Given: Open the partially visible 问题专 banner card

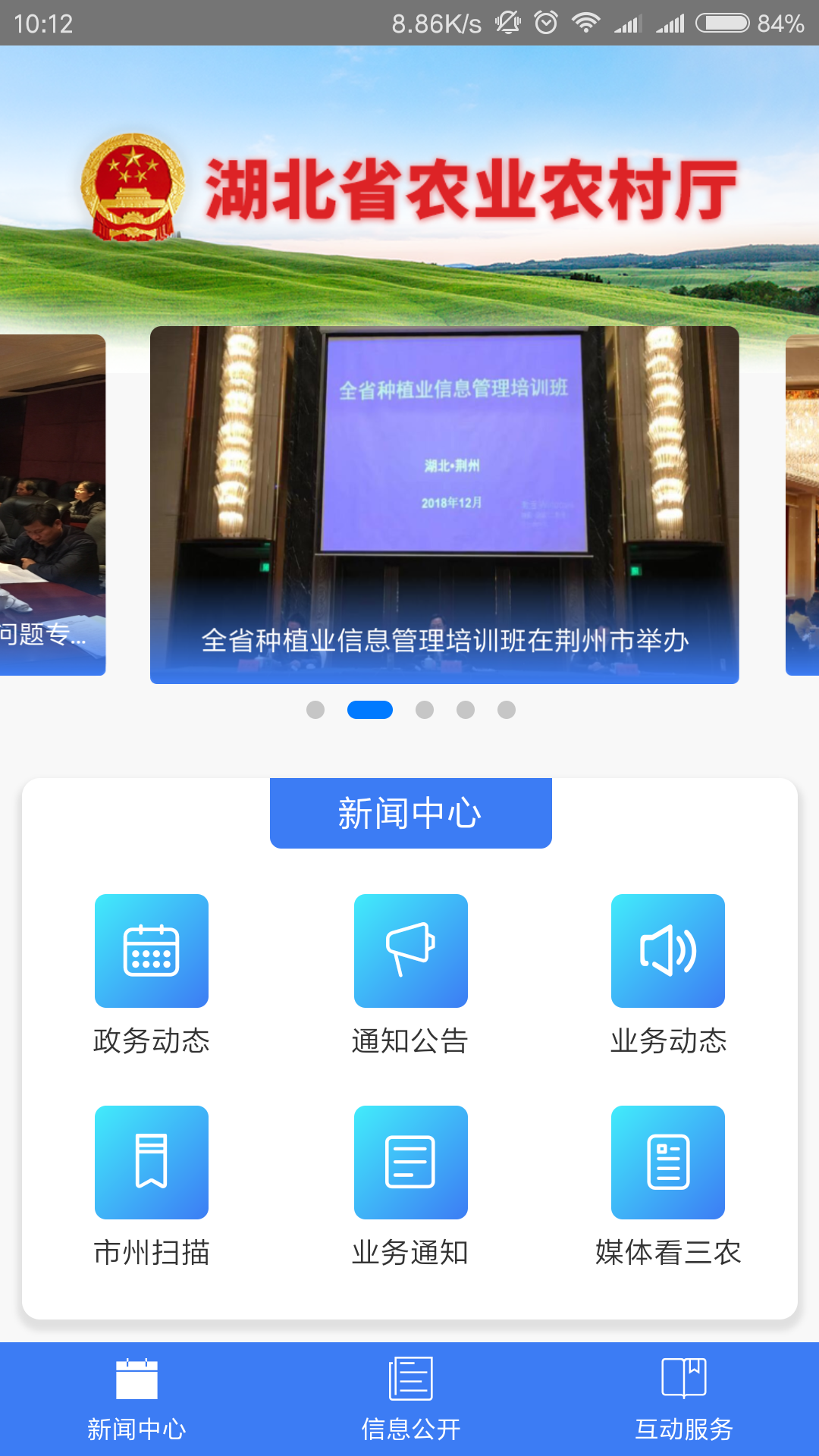Looking at the screenshot, I should point(50,505).
